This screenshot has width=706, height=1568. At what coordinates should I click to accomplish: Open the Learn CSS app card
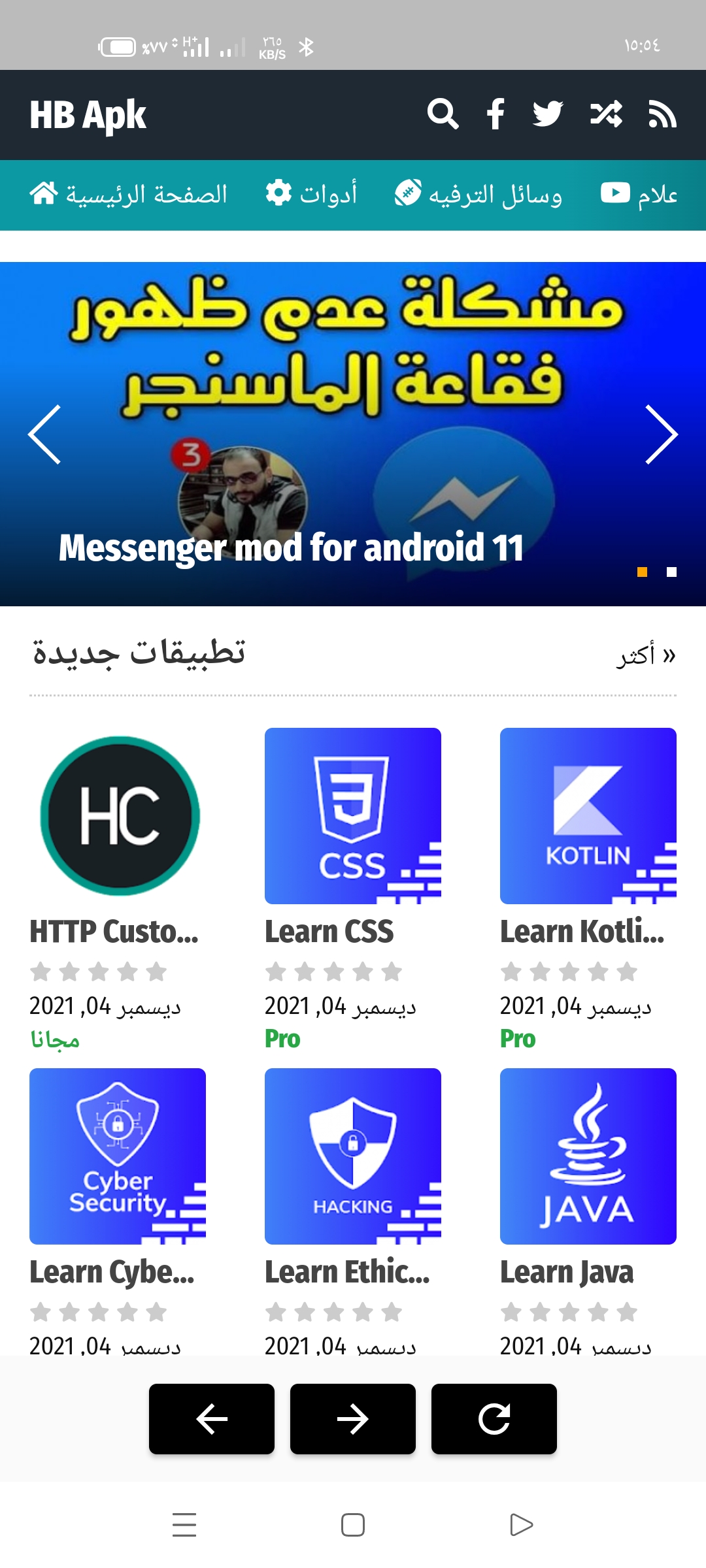(353, 889)
